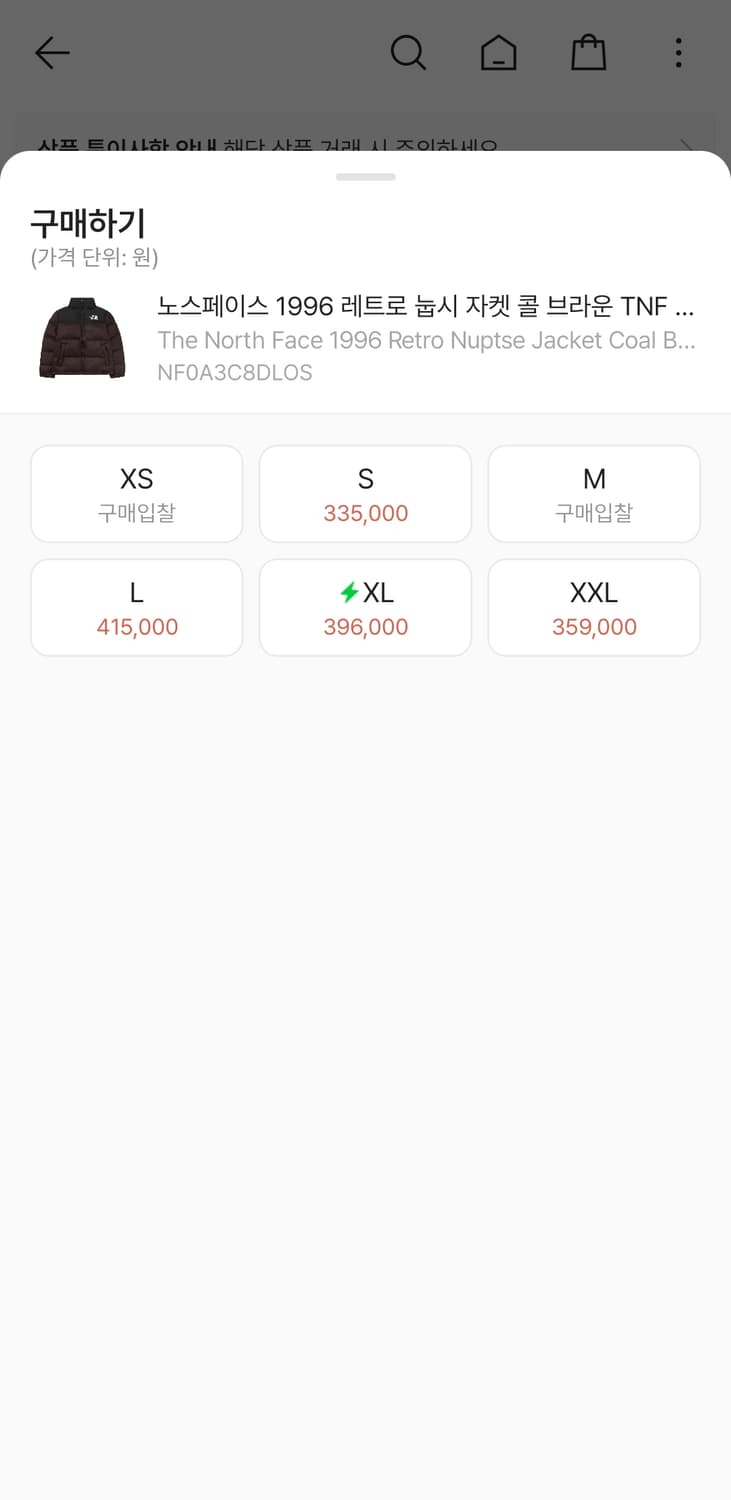Open the search function
731x1500 pixels.
408,52
